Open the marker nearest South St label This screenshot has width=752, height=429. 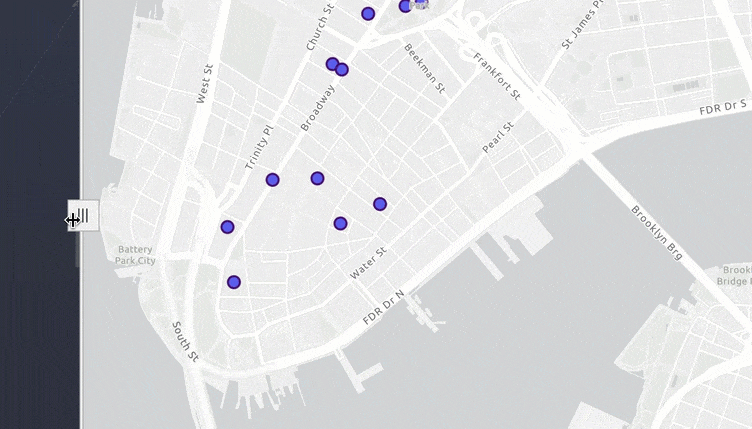pos(234,283)
